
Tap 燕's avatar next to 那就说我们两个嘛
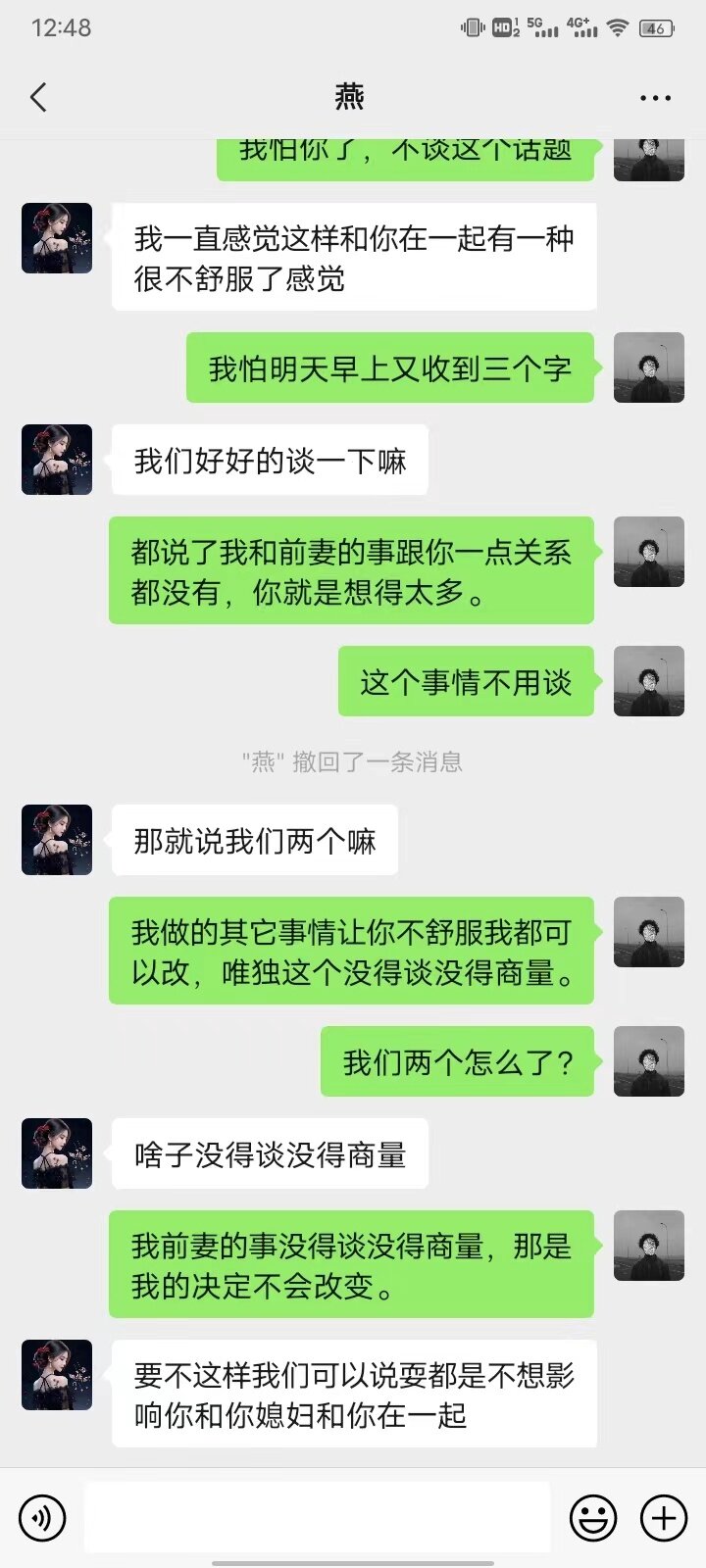(57, 840)
